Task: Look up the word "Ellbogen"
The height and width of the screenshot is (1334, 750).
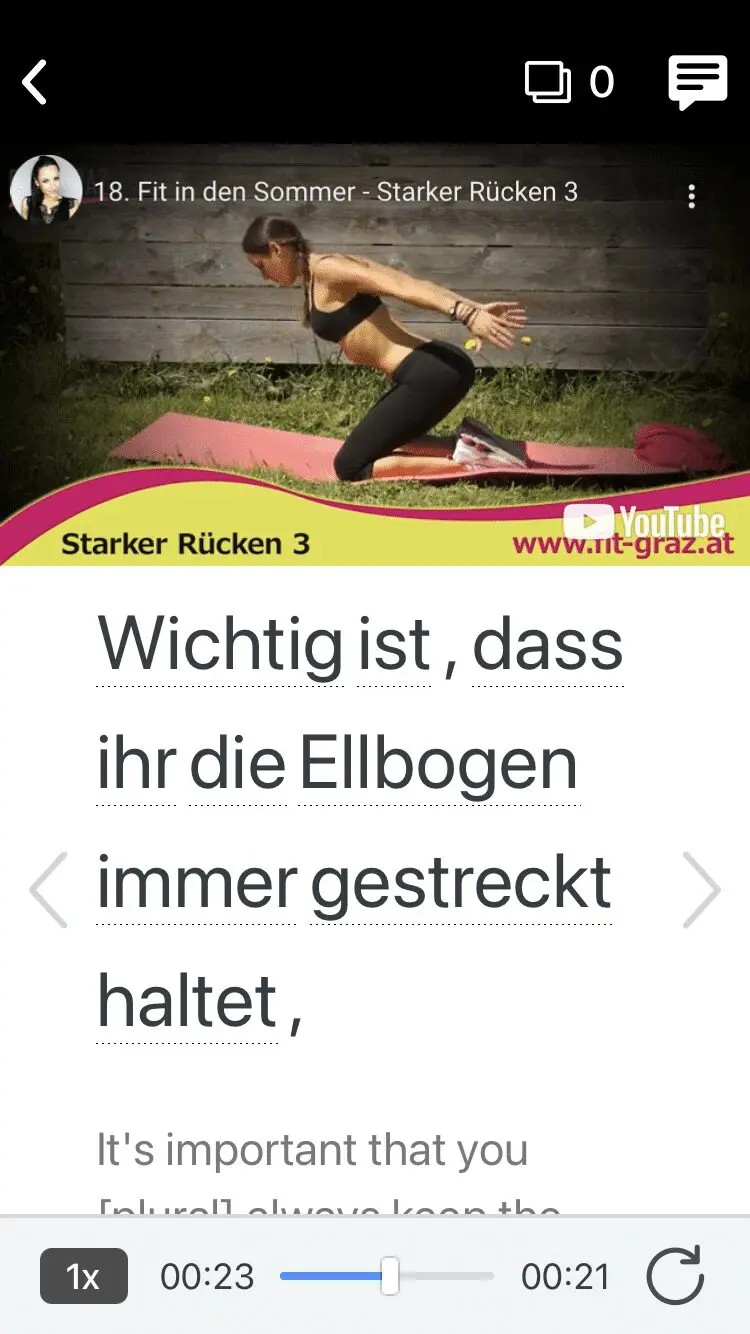Action: 438,765
